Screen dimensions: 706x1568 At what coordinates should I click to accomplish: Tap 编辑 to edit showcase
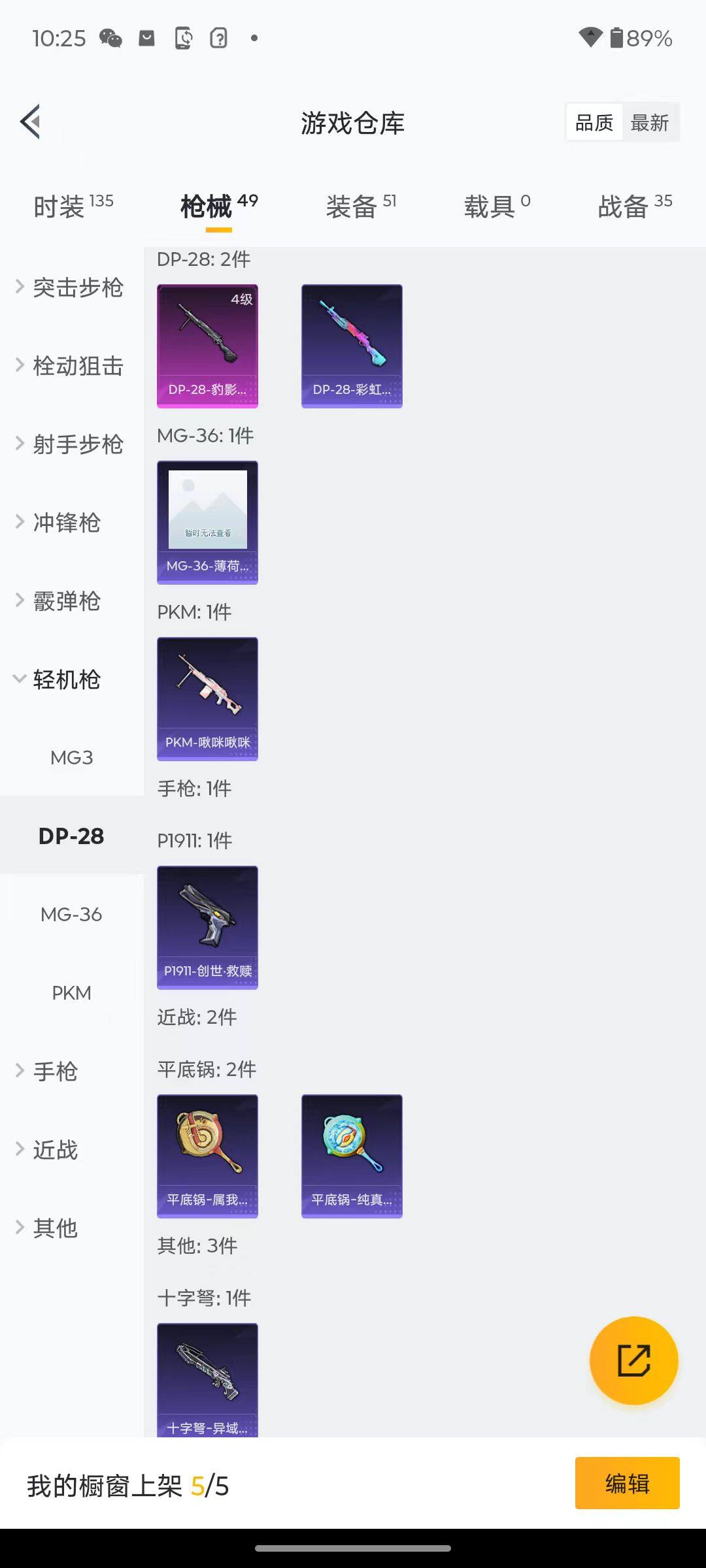[627, 1483]
